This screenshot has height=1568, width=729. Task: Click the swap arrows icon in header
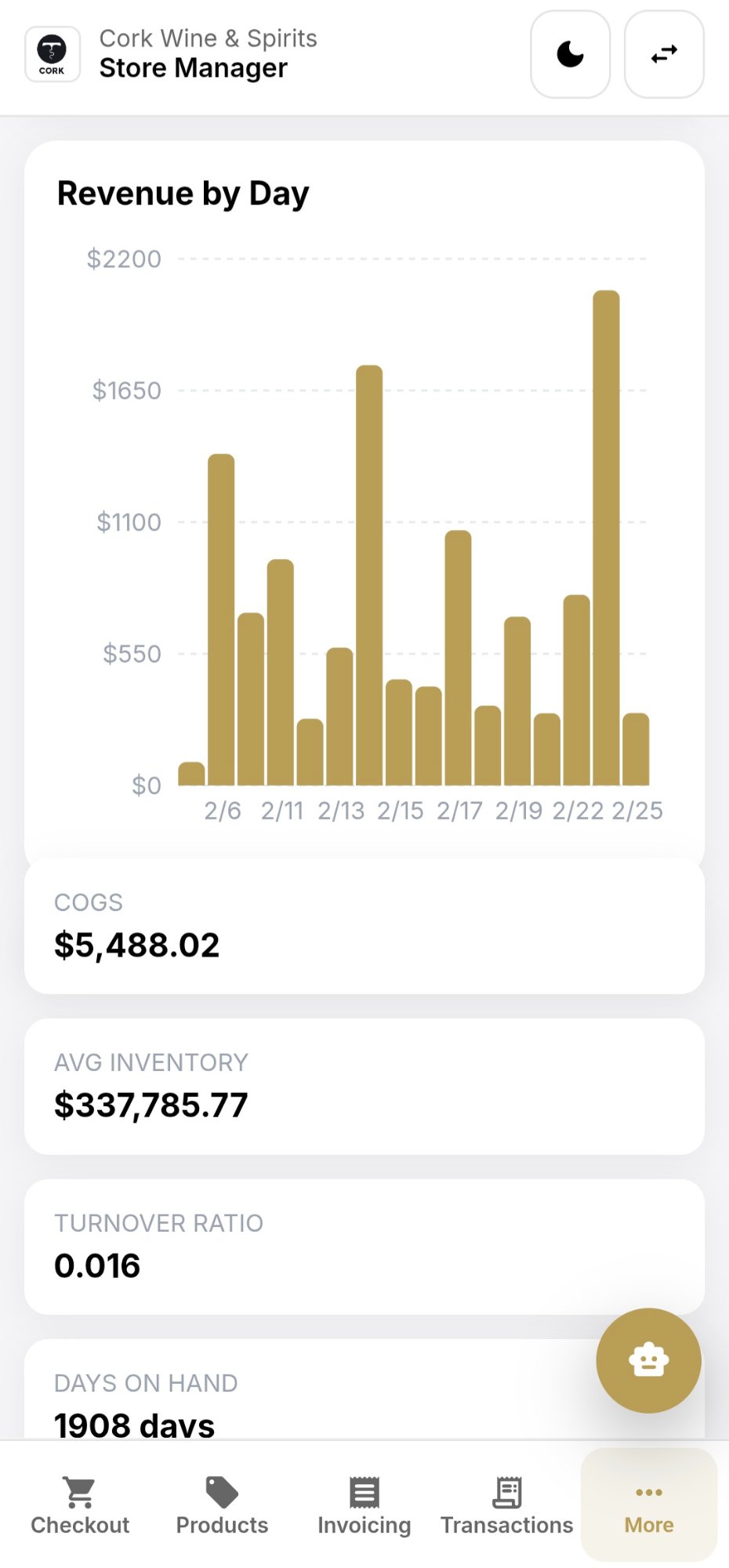663,54
